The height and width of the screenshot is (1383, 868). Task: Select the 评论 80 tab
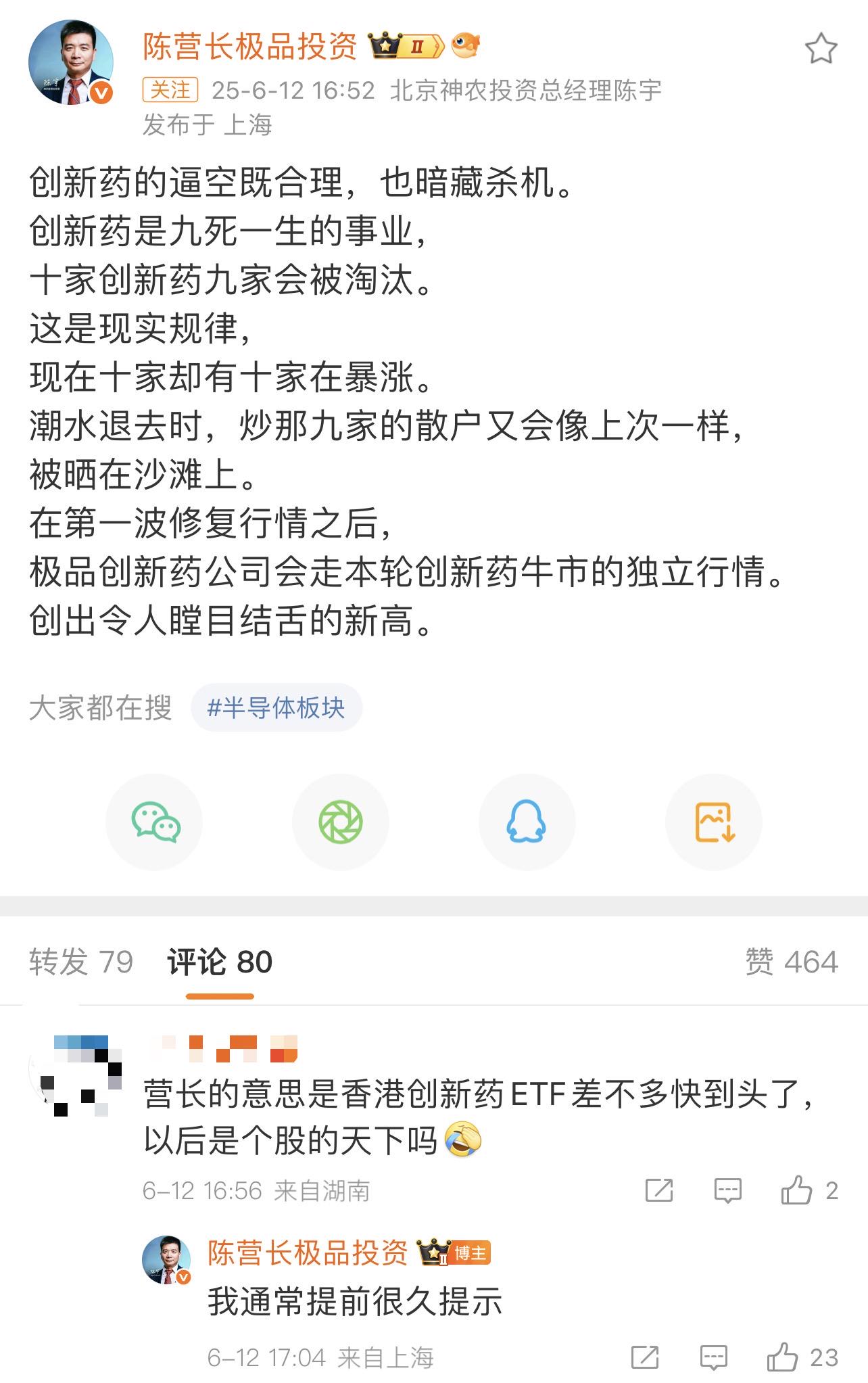220,962
